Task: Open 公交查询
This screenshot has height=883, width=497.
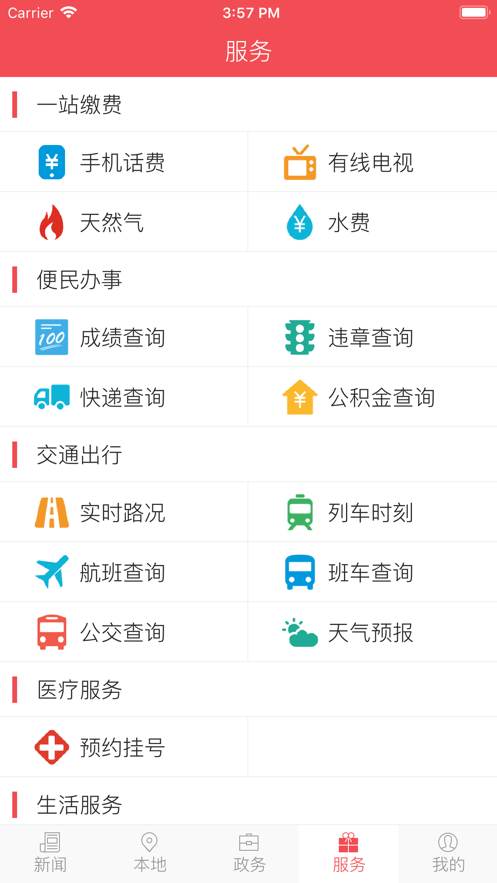Action: pyautogui.click(x=124, y=632)
